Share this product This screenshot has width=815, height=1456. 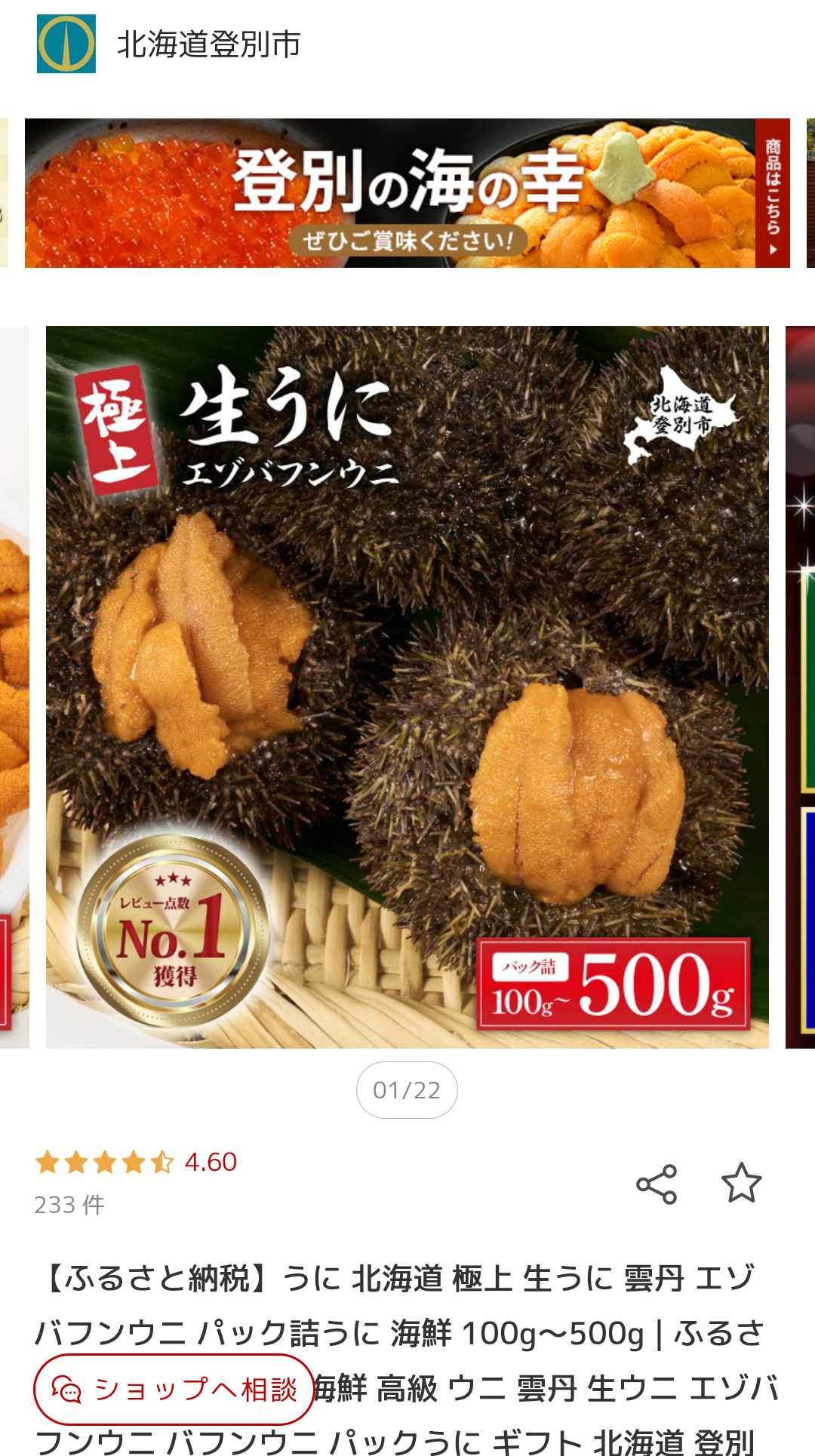pyautogui.click(x=657, y=1184)
